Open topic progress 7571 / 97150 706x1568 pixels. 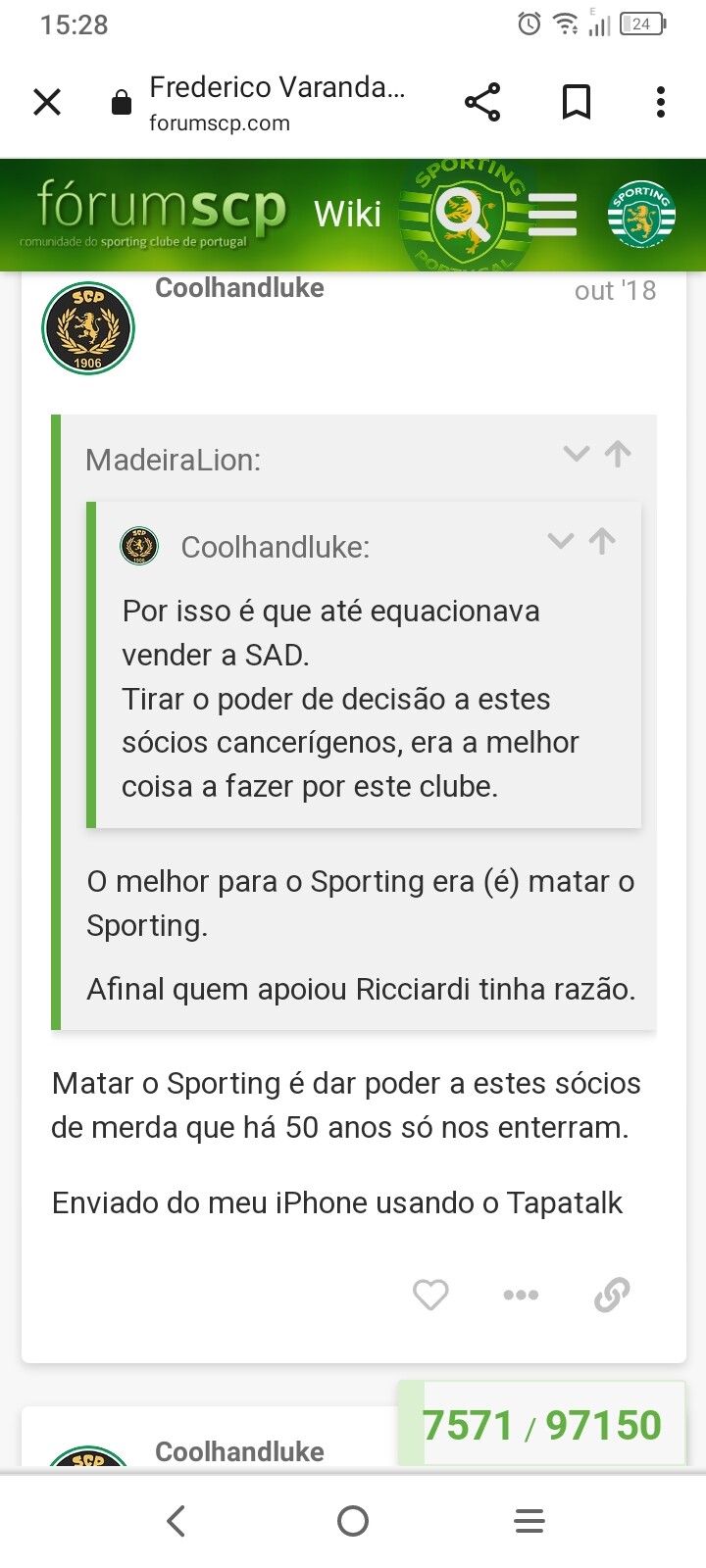click(542, 1424)
